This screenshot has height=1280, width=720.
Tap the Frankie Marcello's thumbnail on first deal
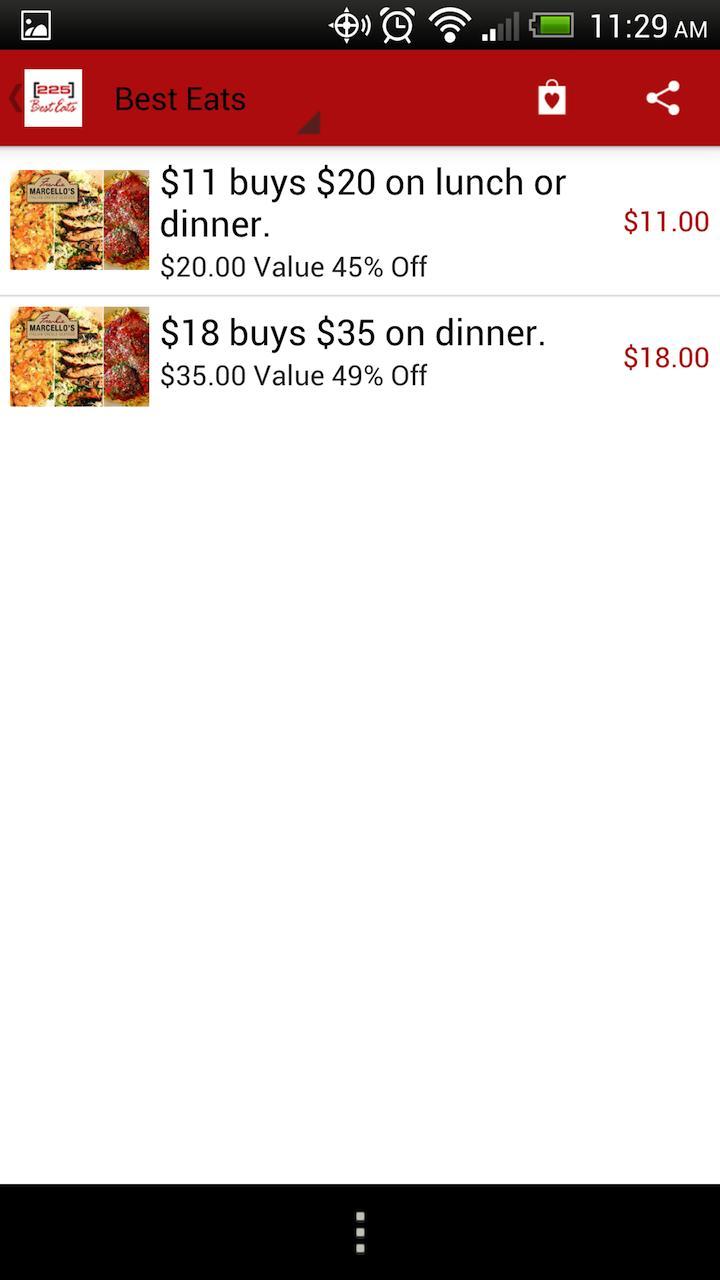pyautogui.click(x=79, y=219)
